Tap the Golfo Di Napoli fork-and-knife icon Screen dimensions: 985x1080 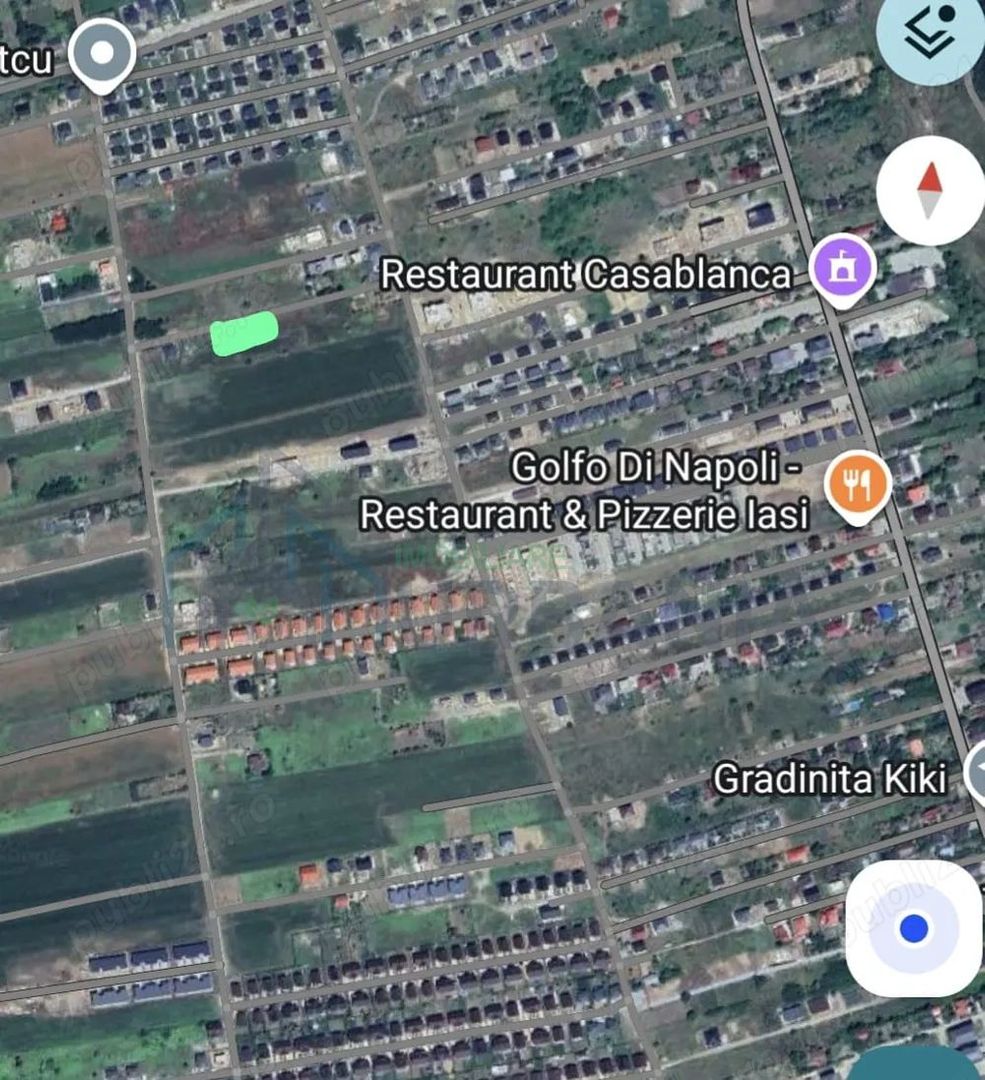(x=854, y=485)
